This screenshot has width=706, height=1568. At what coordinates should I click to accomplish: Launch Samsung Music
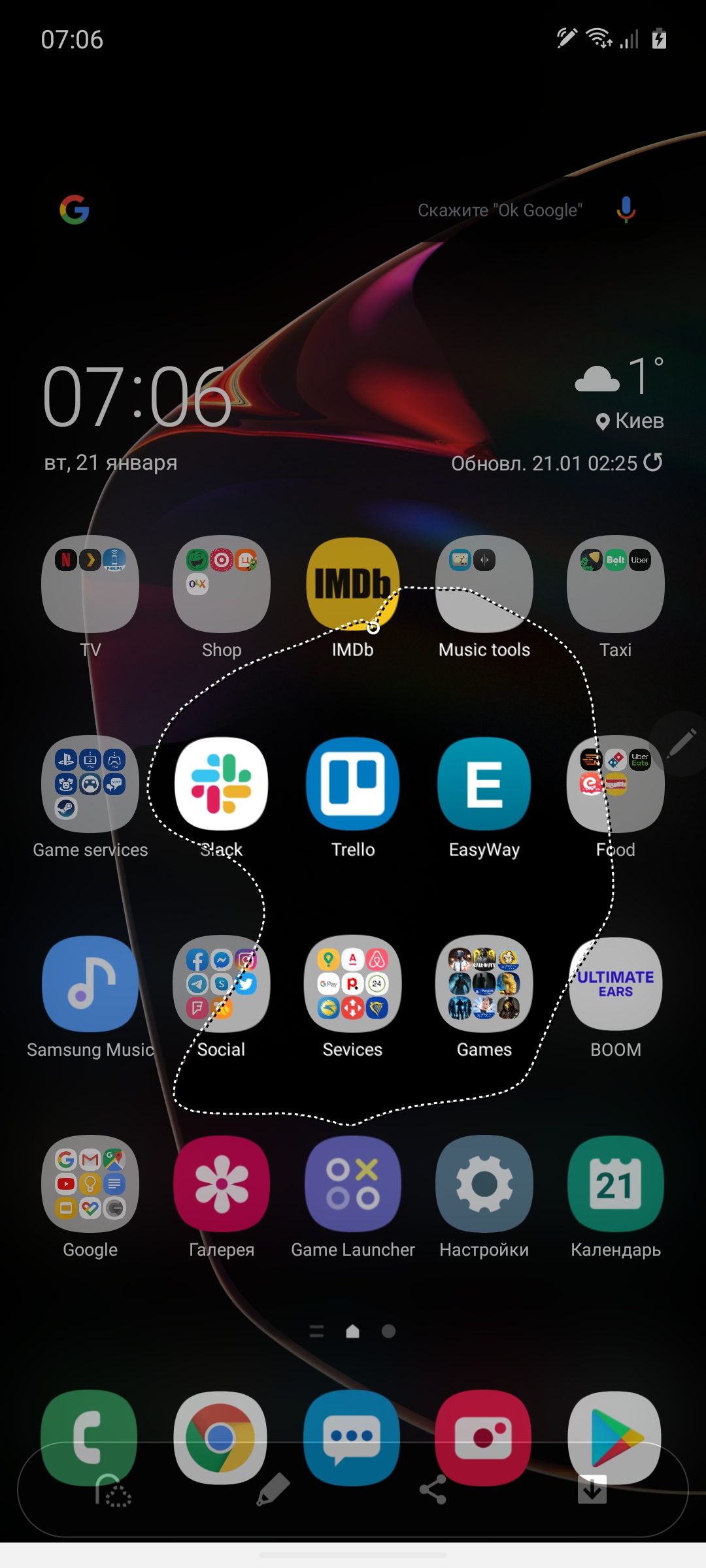90,984
